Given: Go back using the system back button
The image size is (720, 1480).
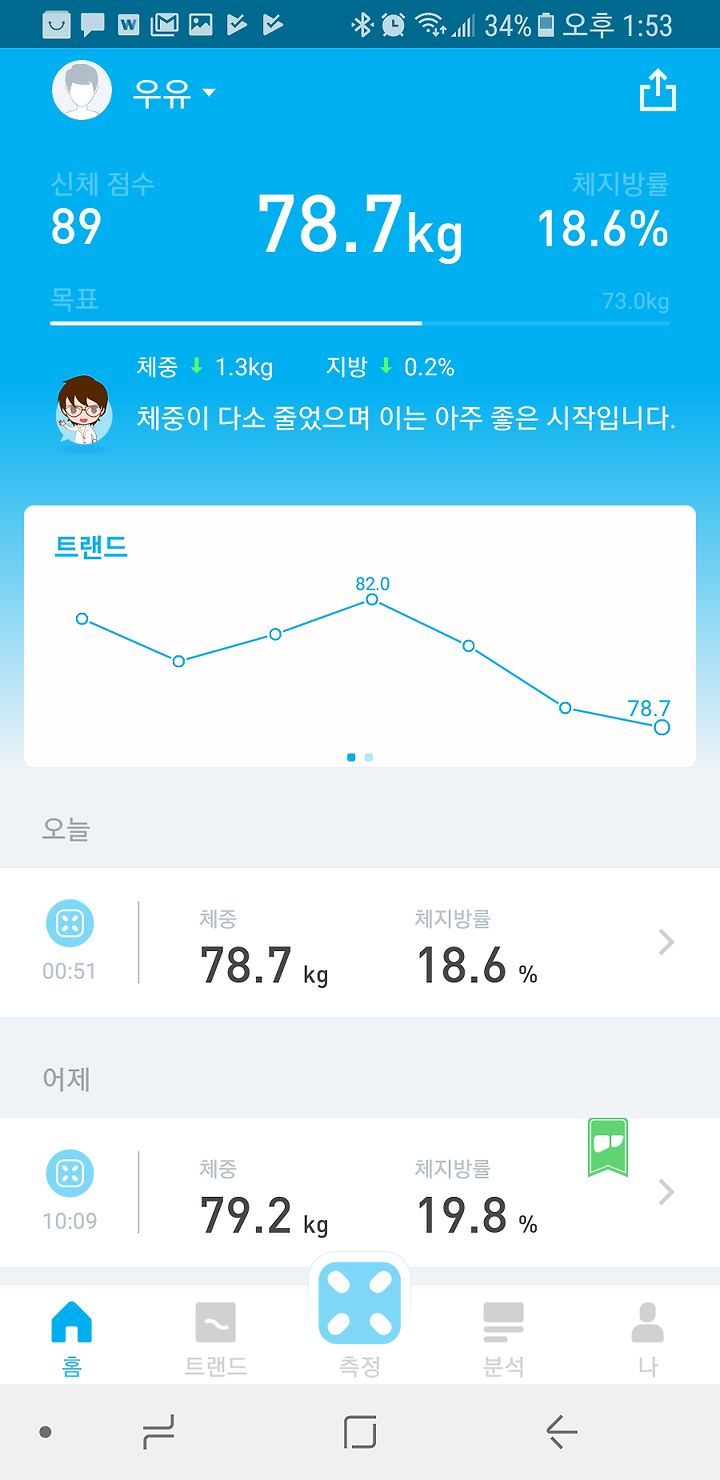Looking at the screenshot, I should click(x=562, y=1432).
